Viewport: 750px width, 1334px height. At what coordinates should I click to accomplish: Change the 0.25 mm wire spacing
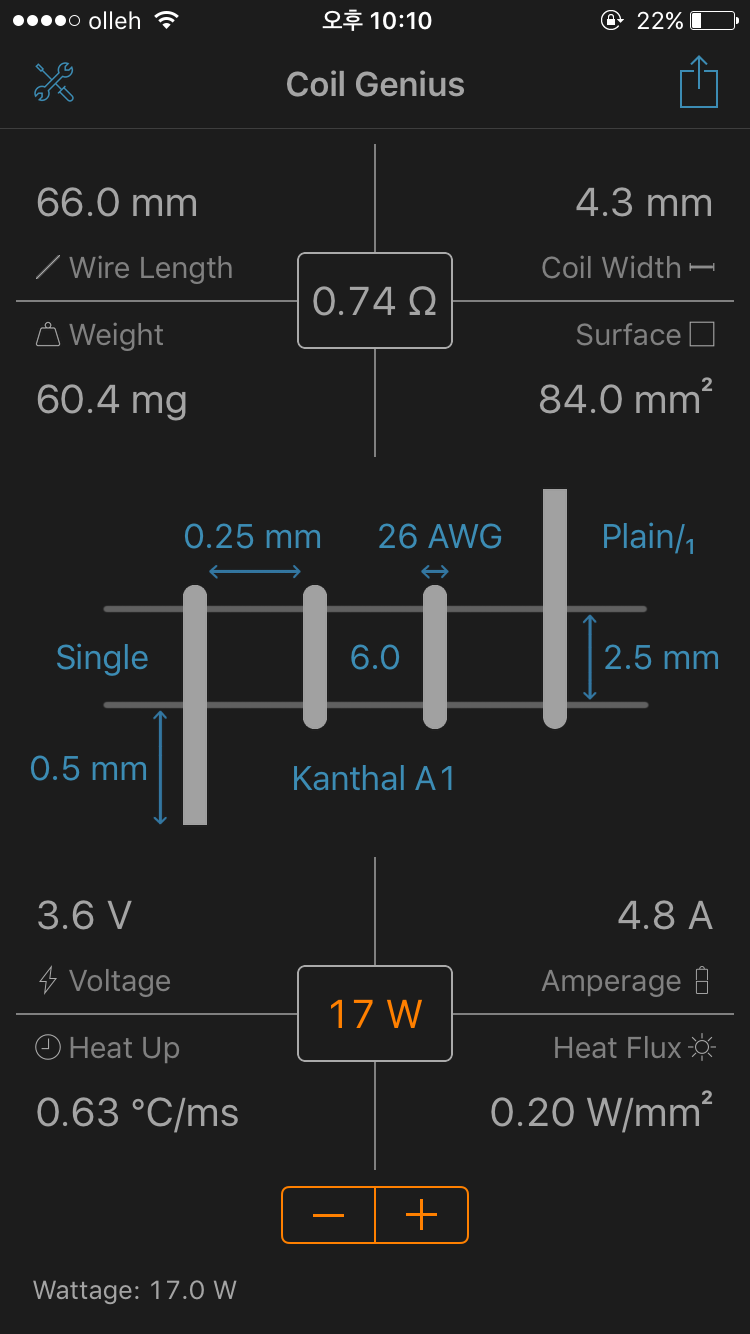tap(253, 537)
